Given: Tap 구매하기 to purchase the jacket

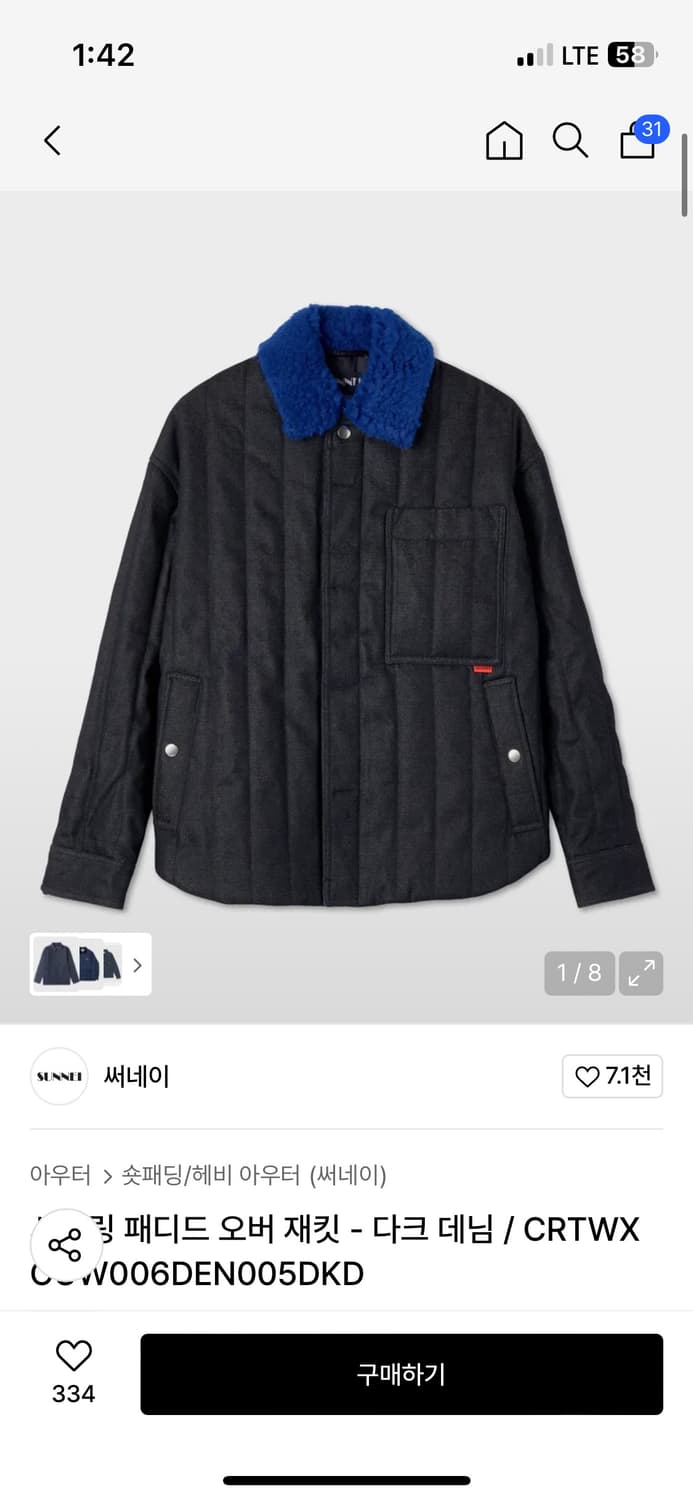Looking at the screenshot, I should pos(401,1374).
